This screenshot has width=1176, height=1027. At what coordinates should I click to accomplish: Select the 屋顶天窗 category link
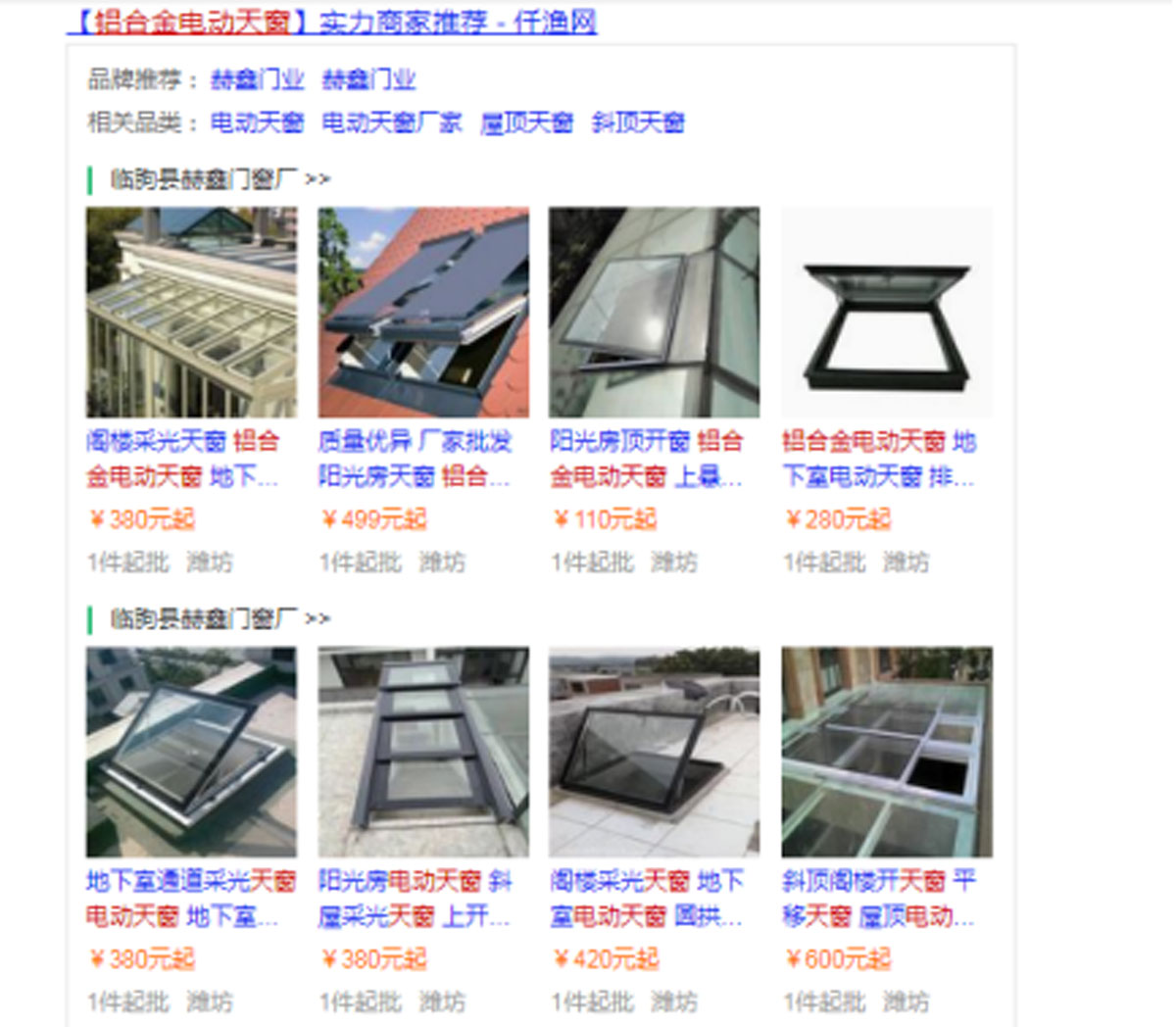pyautogui.click(x=526, y=122)
